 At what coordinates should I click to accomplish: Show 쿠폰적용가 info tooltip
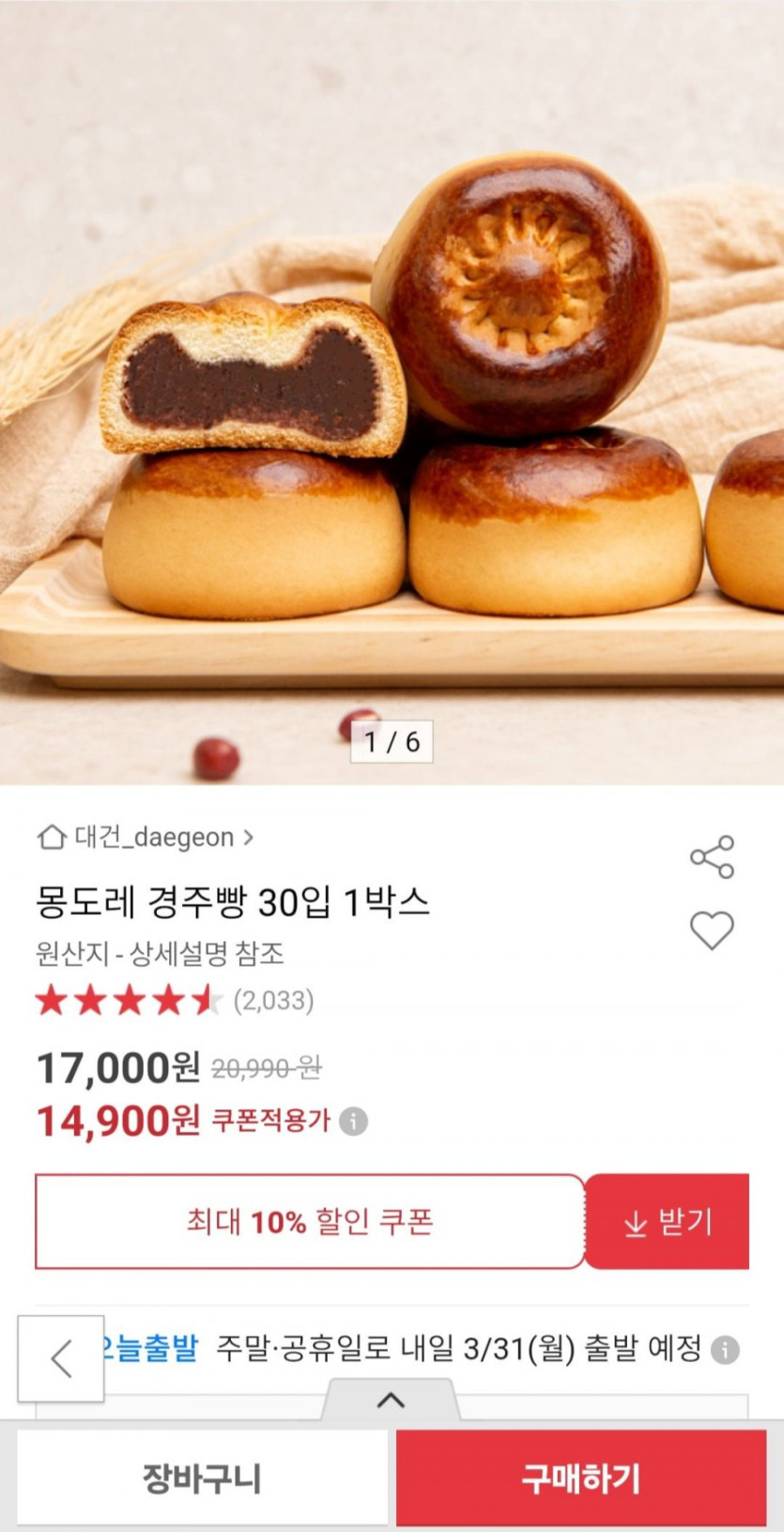(353, 1122)
